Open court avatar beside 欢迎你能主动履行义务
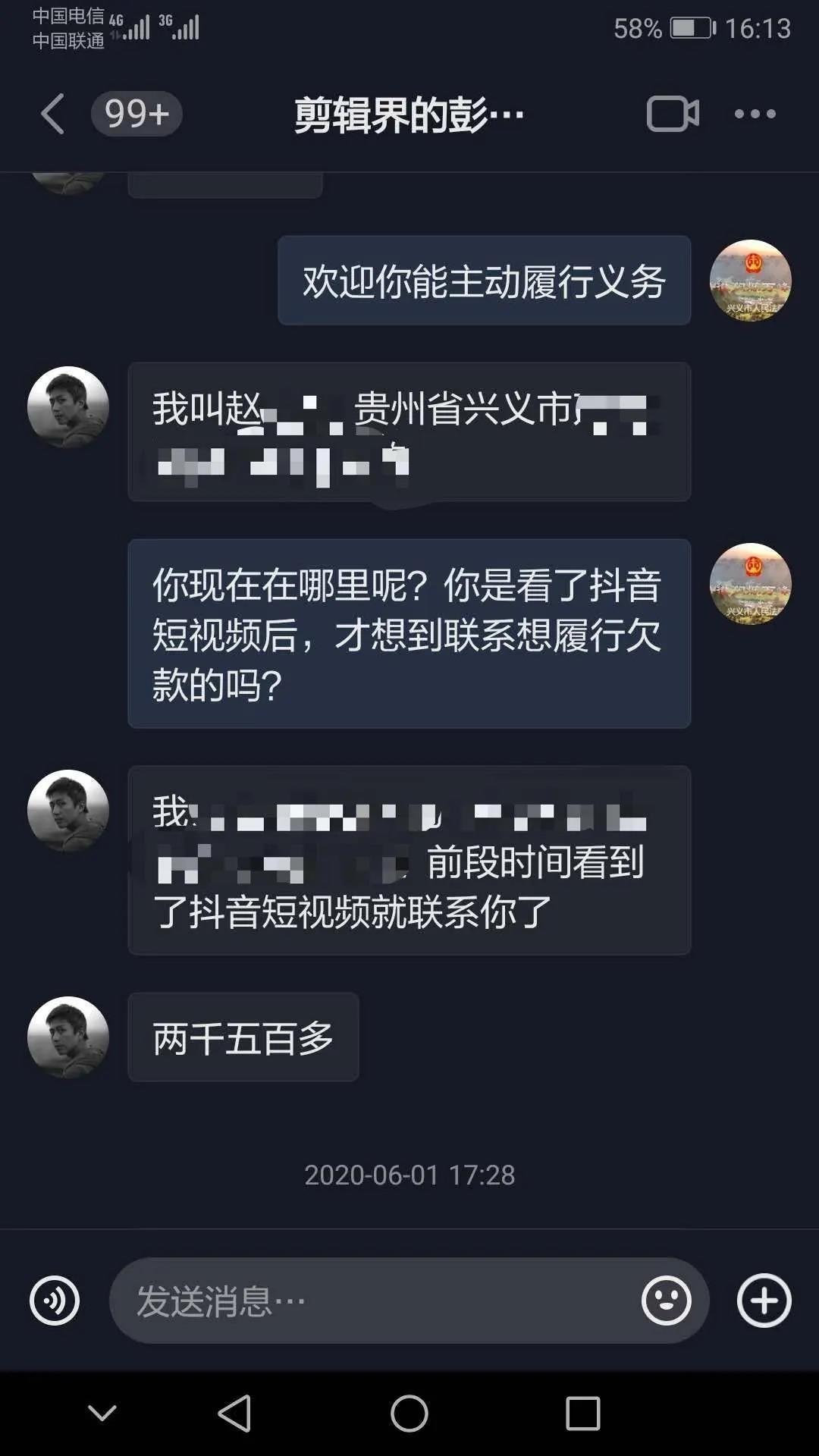819x1456 pixels. 750,281
